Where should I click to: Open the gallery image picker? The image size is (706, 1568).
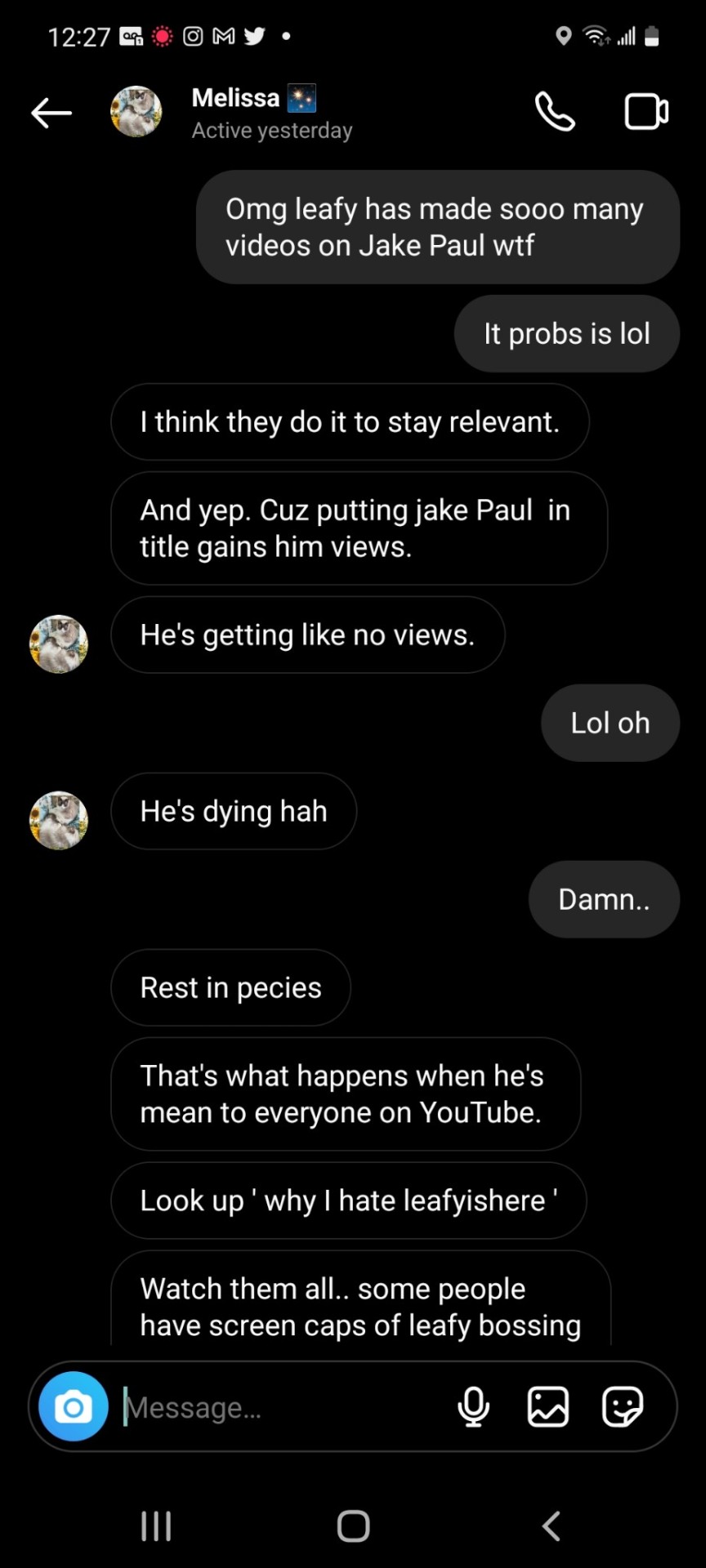click(x=548, y=1406)
